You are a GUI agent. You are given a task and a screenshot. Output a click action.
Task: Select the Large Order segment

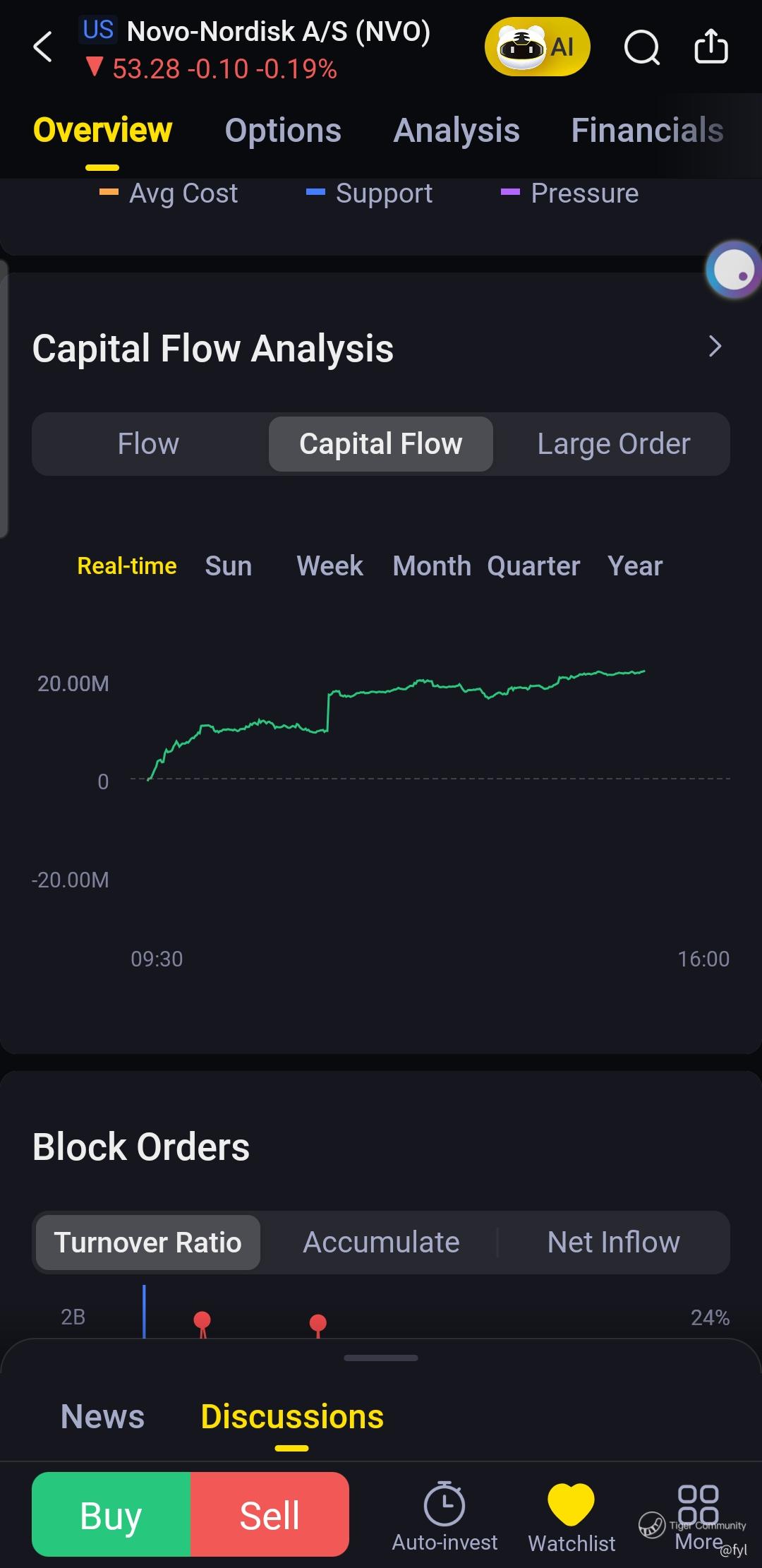click(x=613, y=444)
